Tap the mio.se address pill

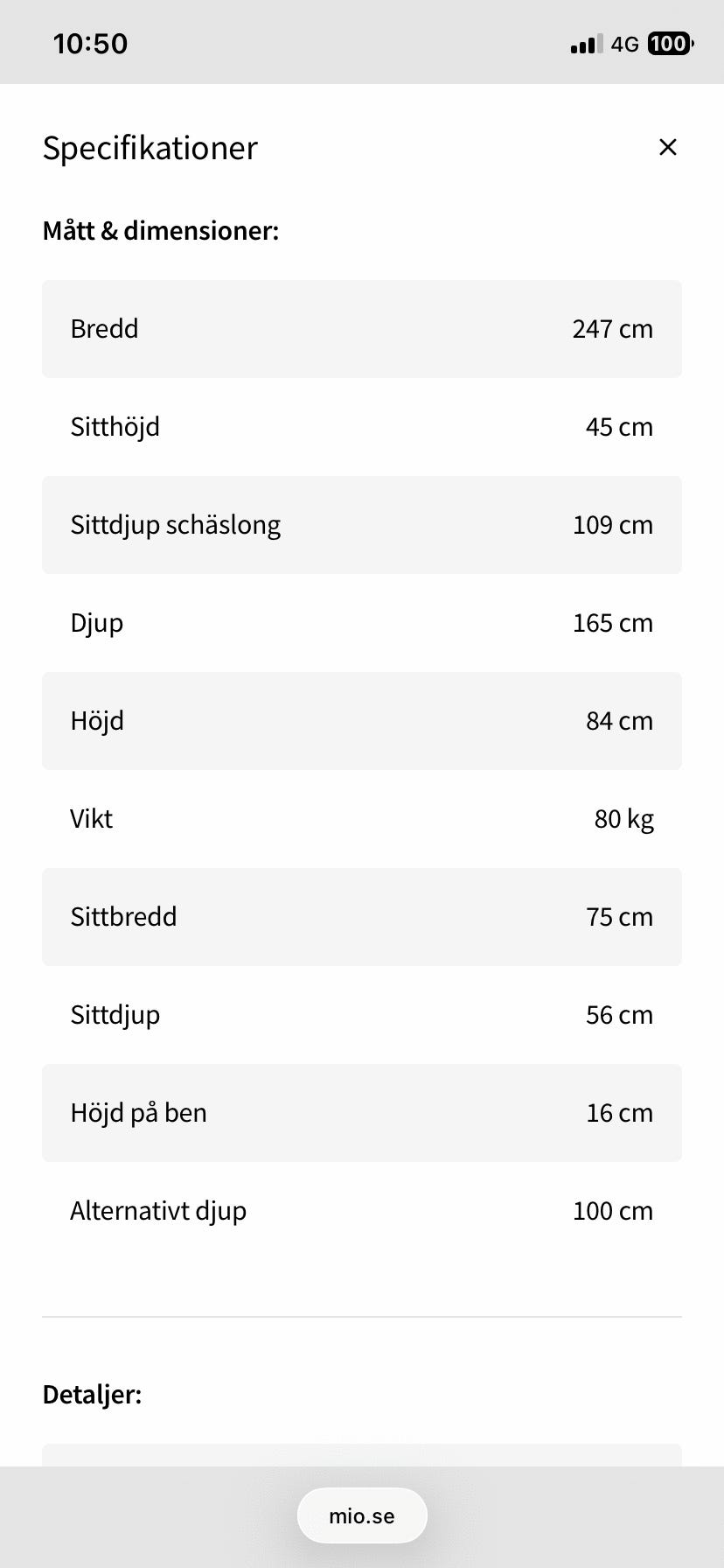click(x=362, y=1515)
